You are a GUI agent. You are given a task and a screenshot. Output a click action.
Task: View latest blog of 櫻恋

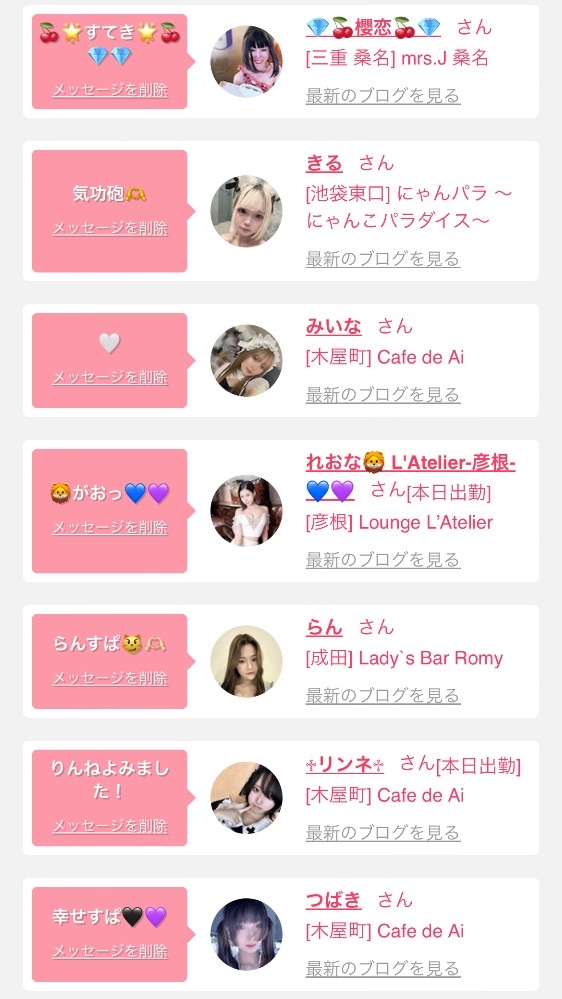pyautogui.click(x=383, y=96)
